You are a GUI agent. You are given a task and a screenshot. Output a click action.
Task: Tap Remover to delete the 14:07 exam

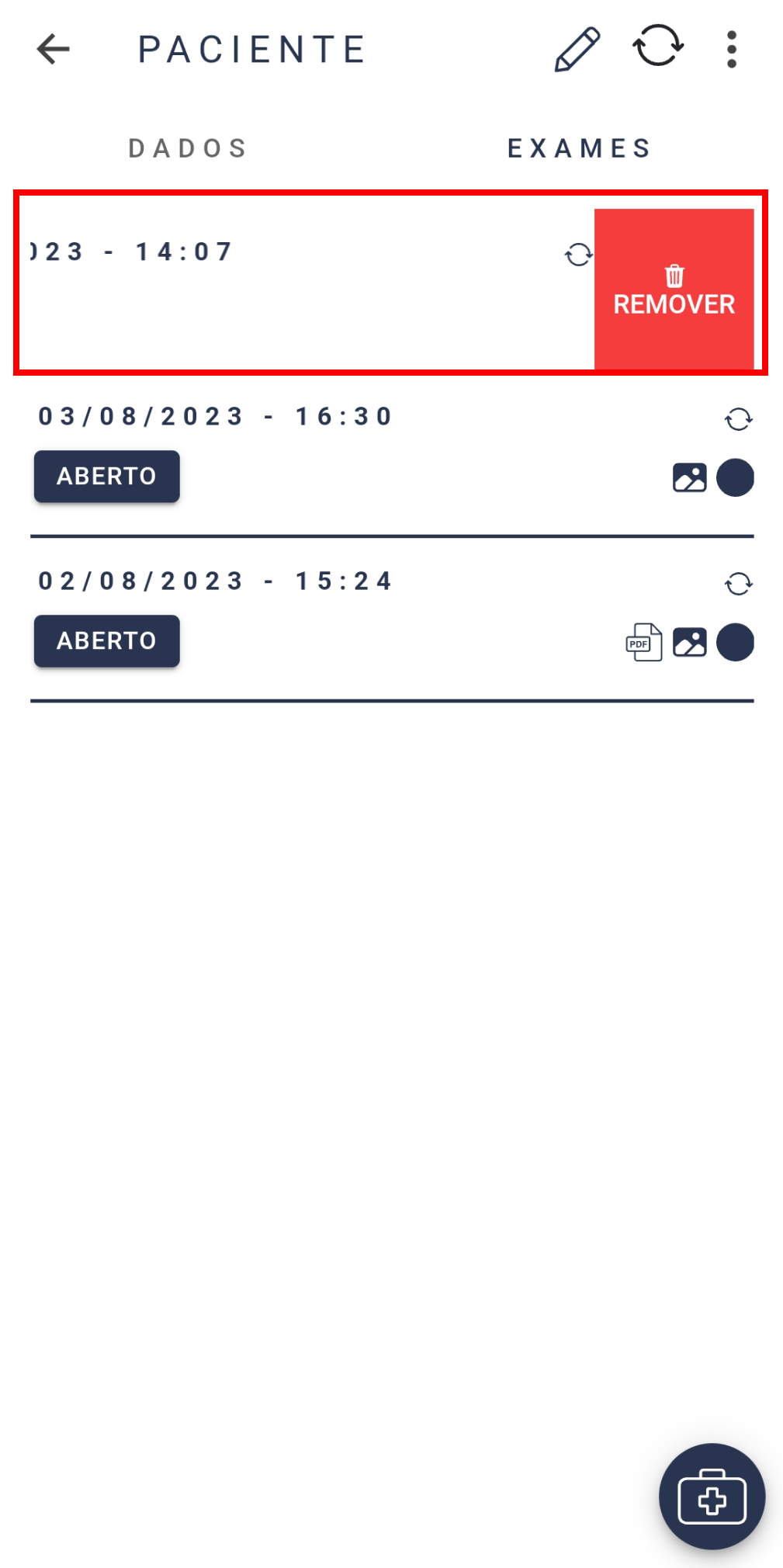pyautogui.click(x=674, y=289)
